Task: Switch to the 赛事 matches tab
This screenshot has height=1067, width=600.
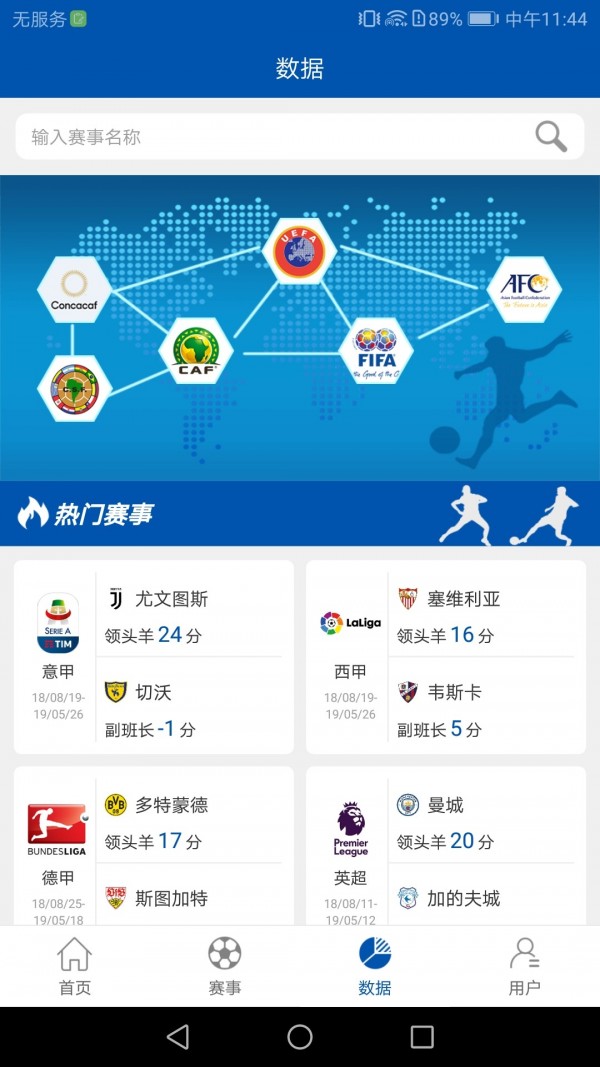Action: coord(225,966)
